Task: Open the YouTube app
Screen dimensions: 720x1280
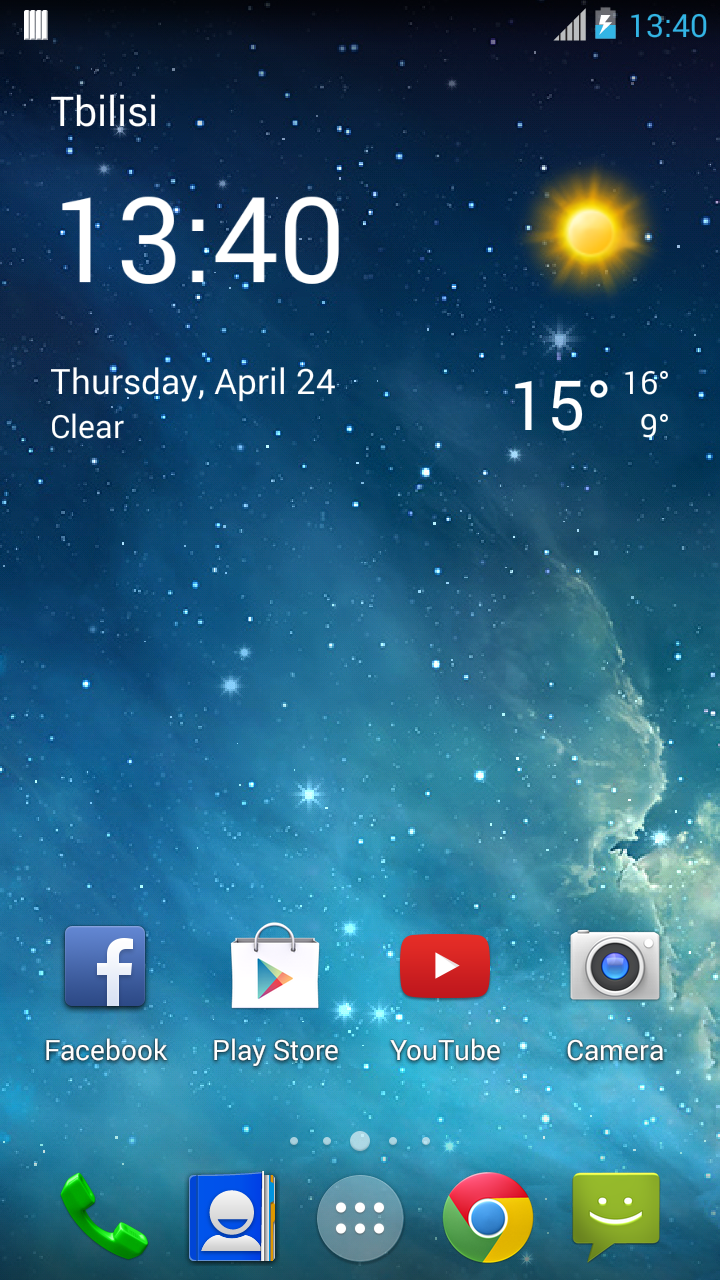Action: (x=445, y=967)
